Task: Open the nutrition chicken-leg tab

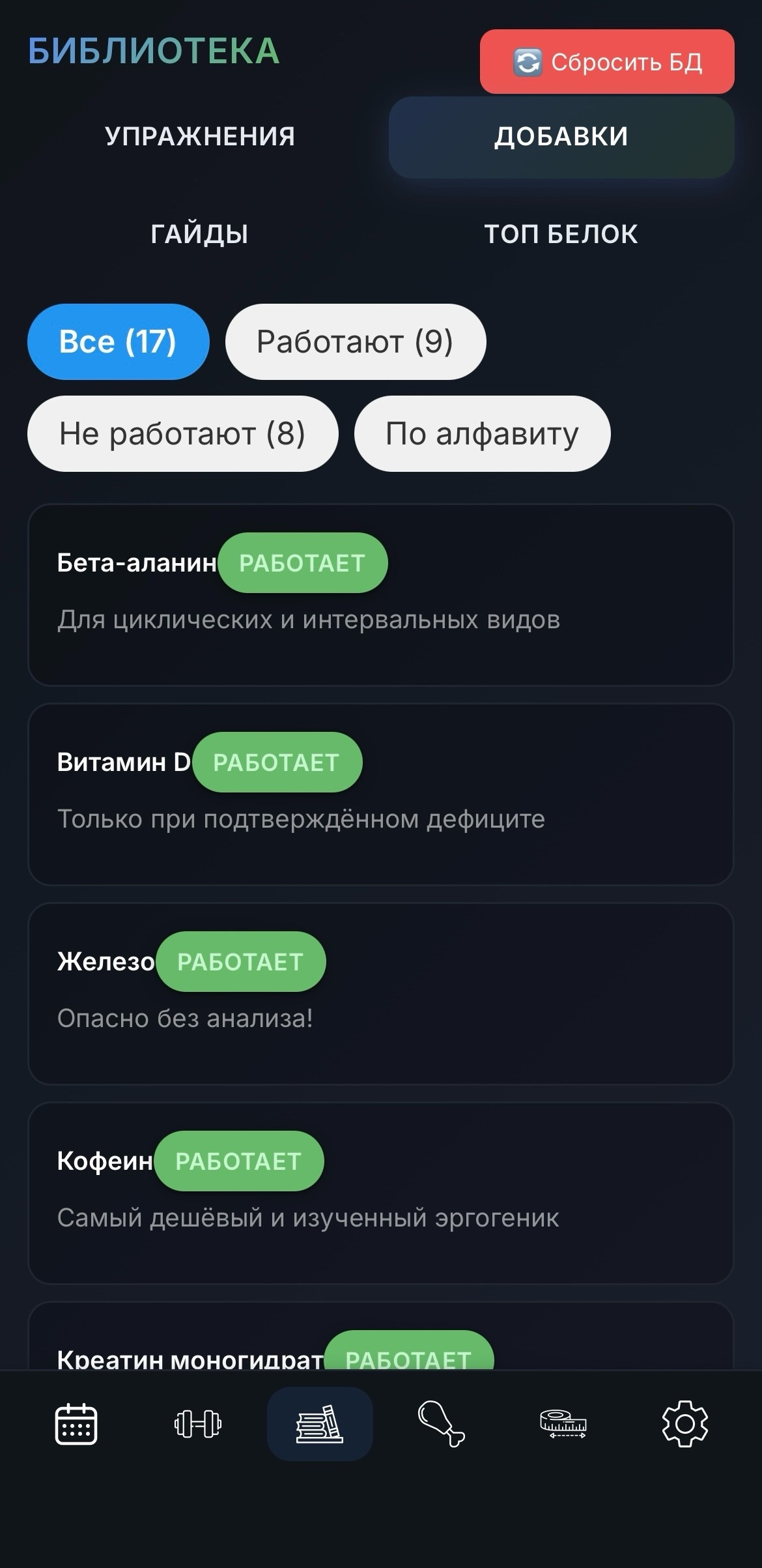Action: 441,1424
